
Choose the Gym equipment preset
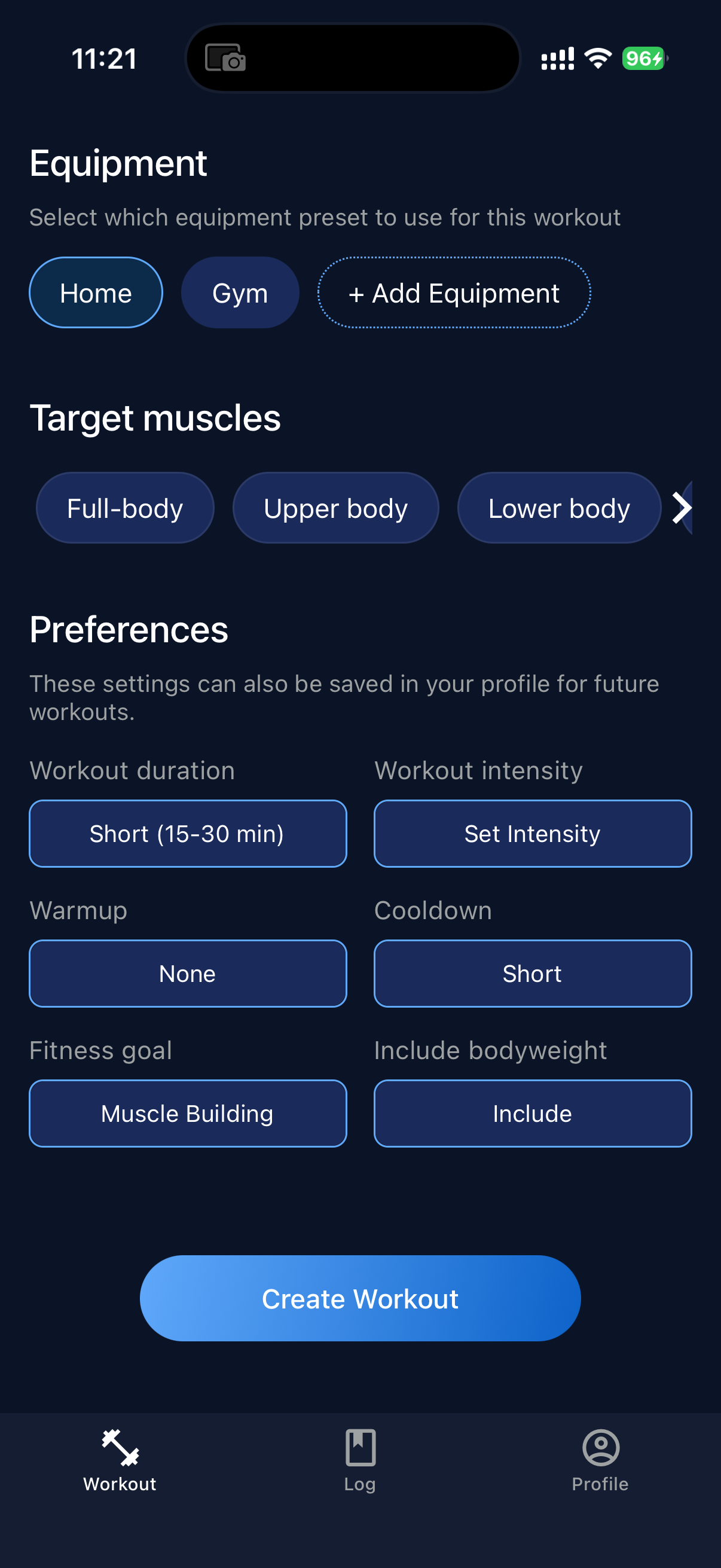point(240,293)
